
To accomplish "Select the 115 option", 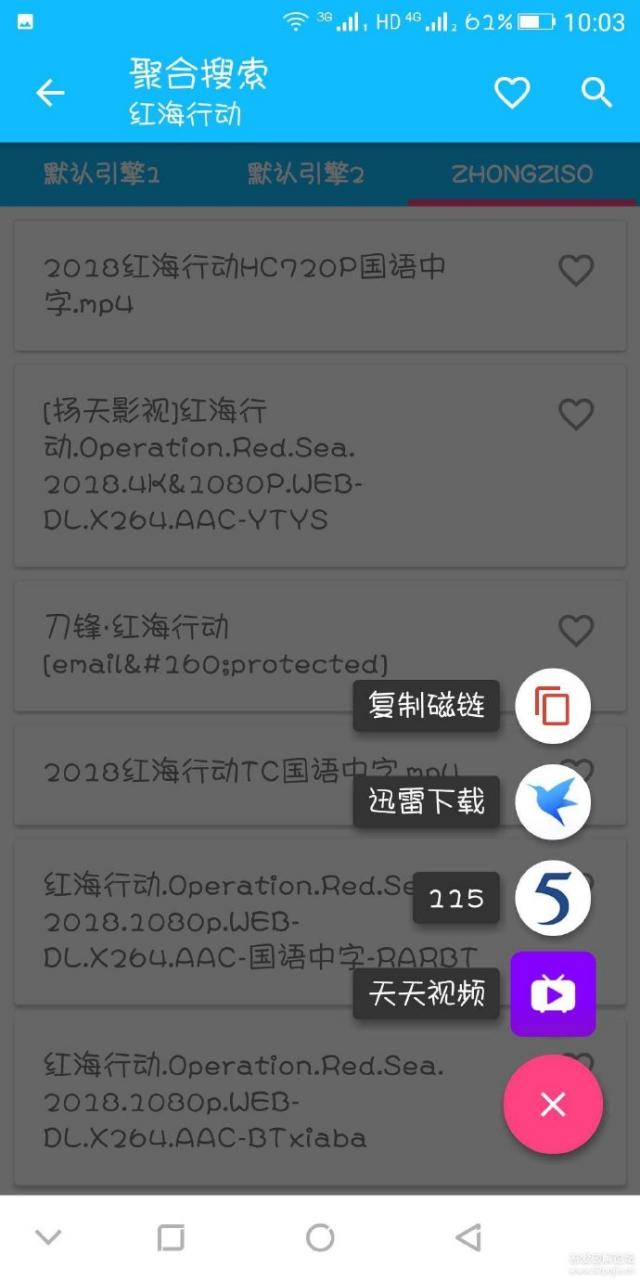I will coord(553,898).
